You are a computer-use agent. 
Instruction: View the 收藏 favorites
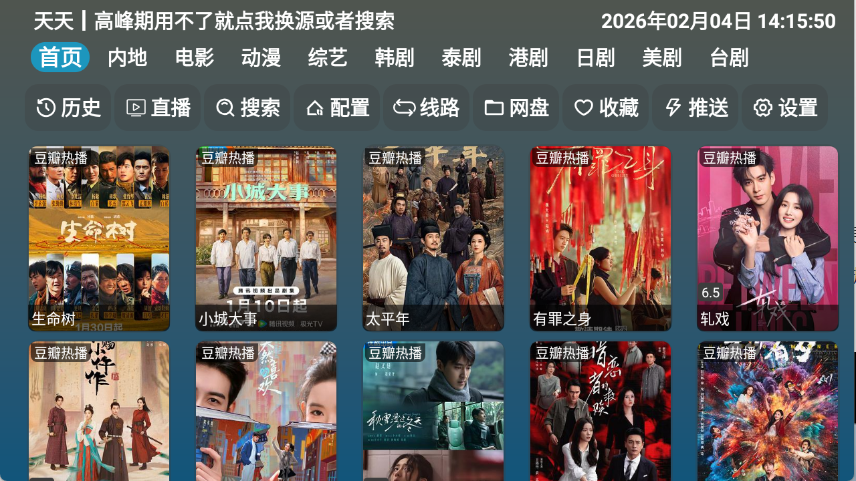(606, 108)
